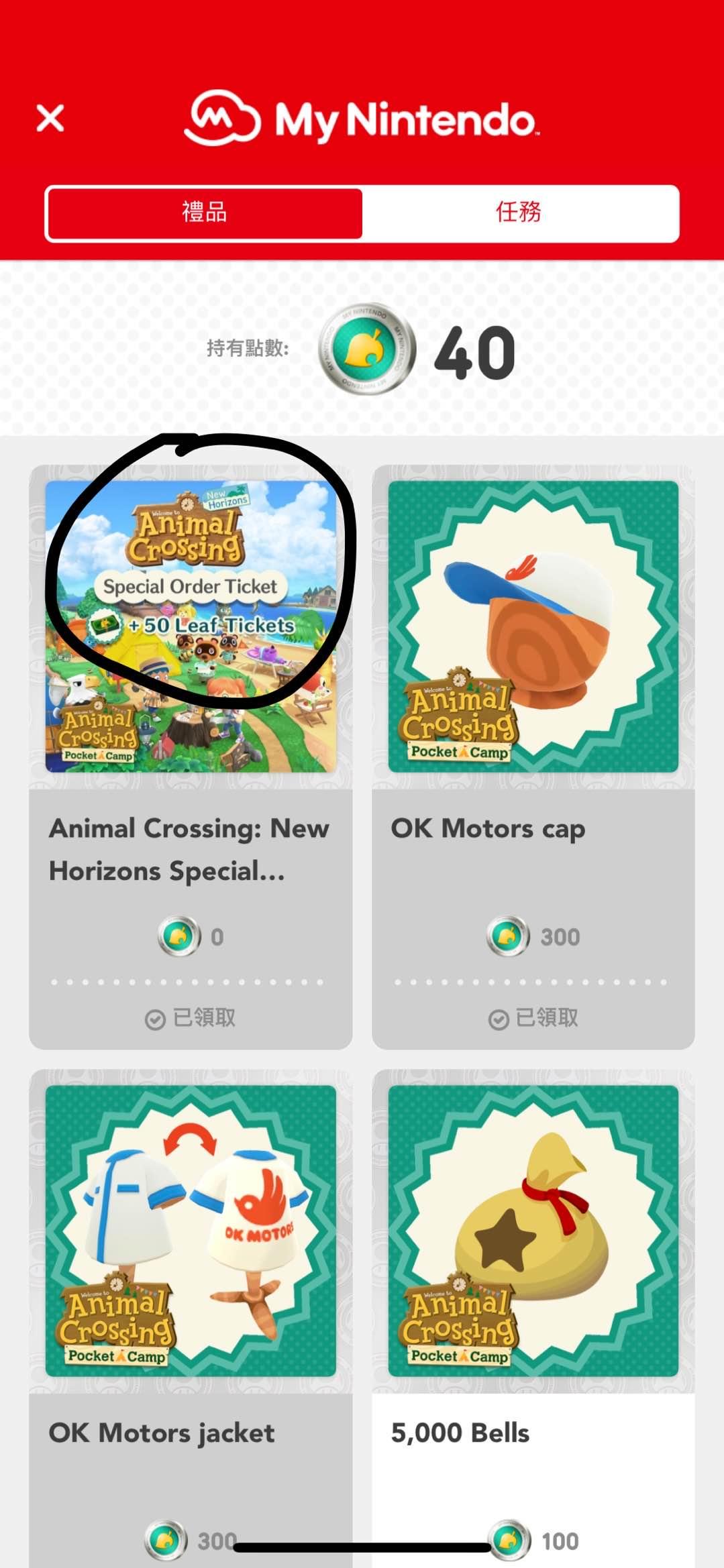Switch to the 任務 tab
The width and height of the screenshot is (724, 1568).
point(519,213)
